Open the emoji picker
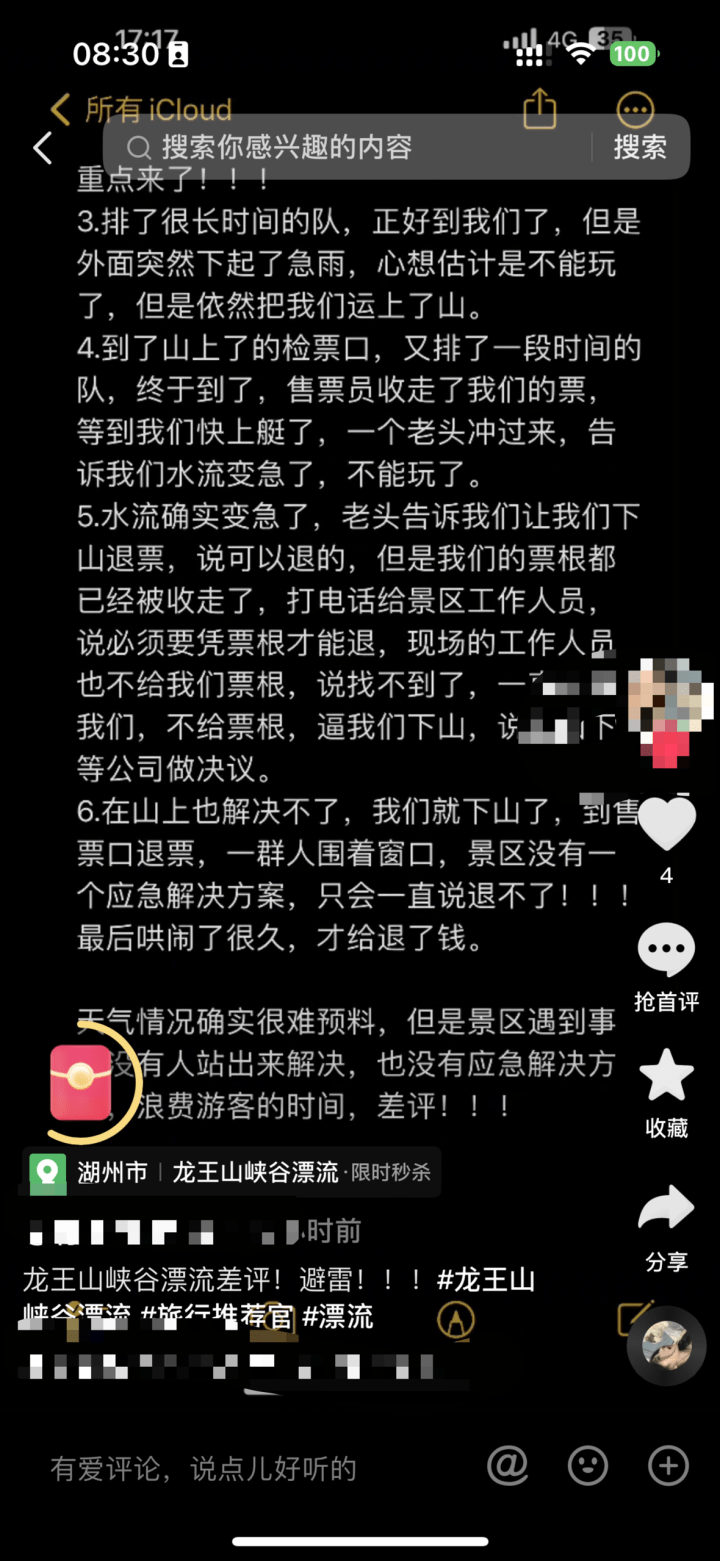Image resolution: width=720 pixels, height=1561 pixels. (x=588, y=1466)
